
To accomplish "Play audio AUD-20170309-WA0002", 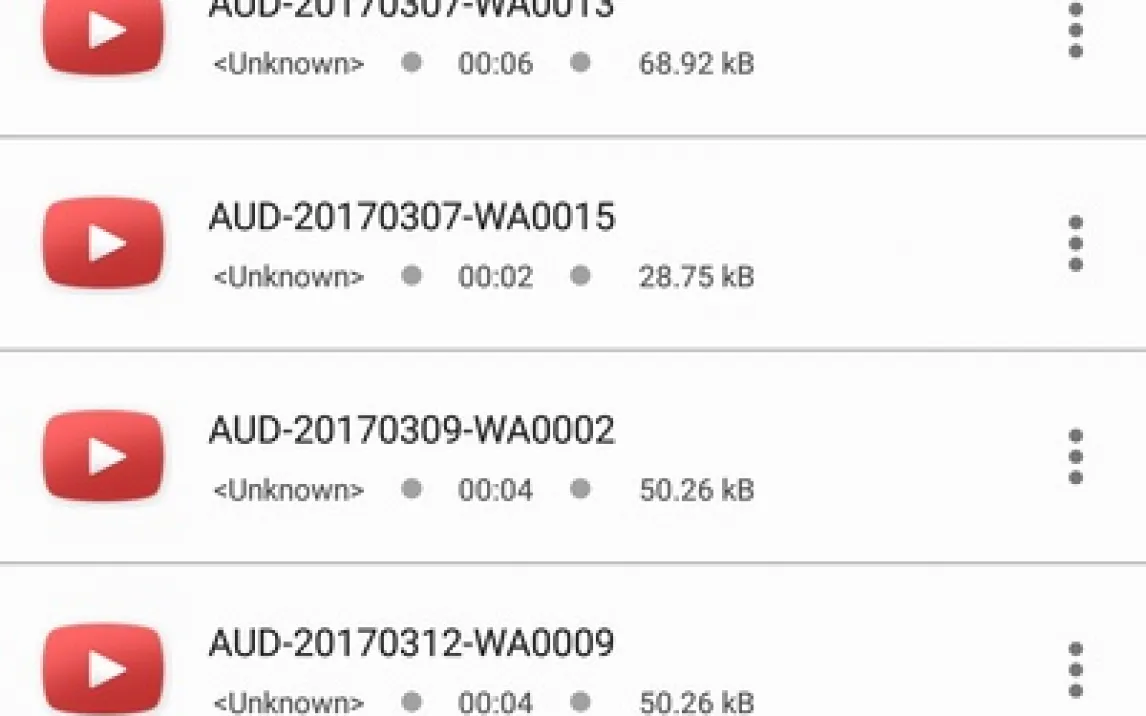I will pos(103,456).
